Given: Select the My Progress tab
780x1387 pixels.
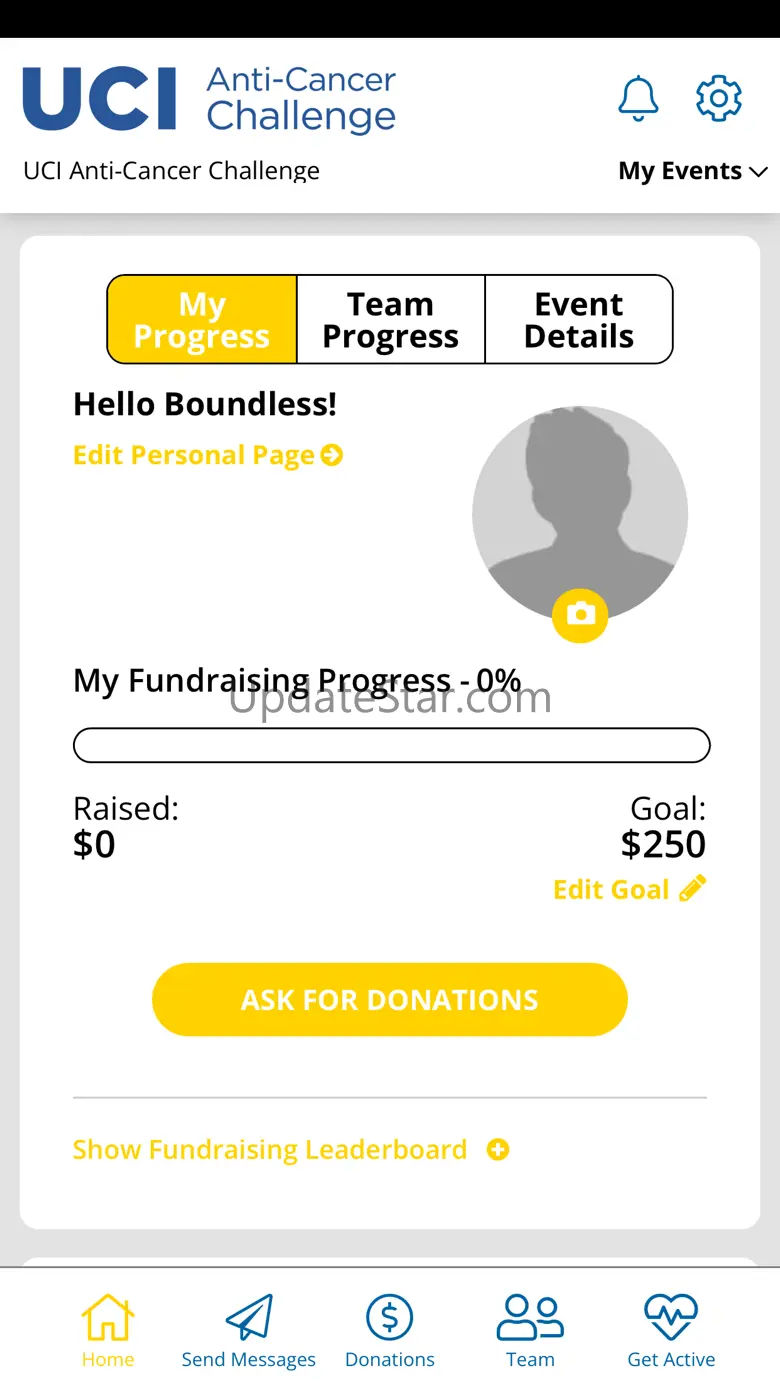Looking at the screenshot, I should pyautogui.click(x=202, y=320).
